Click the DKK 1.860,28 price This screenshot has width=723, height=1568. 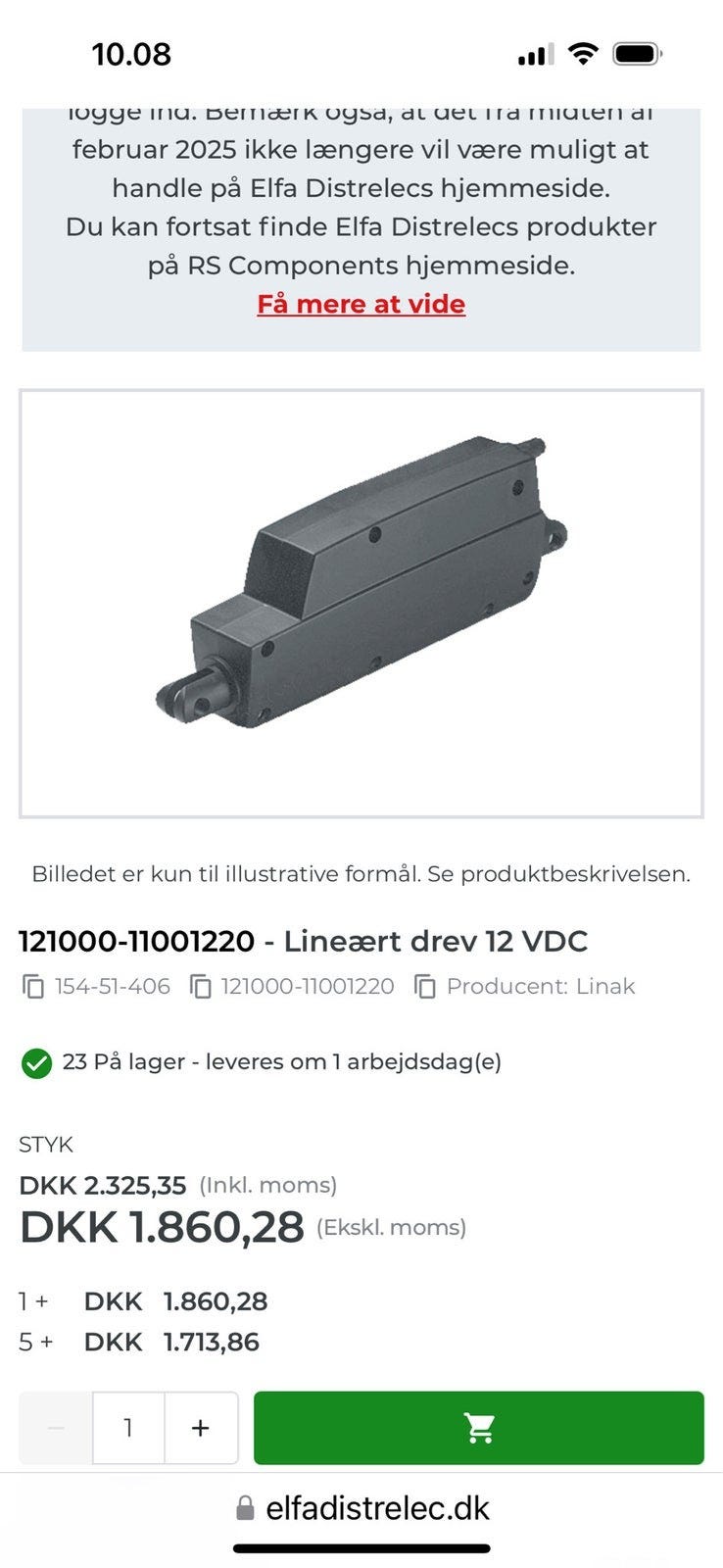[x=162, y=1226]
